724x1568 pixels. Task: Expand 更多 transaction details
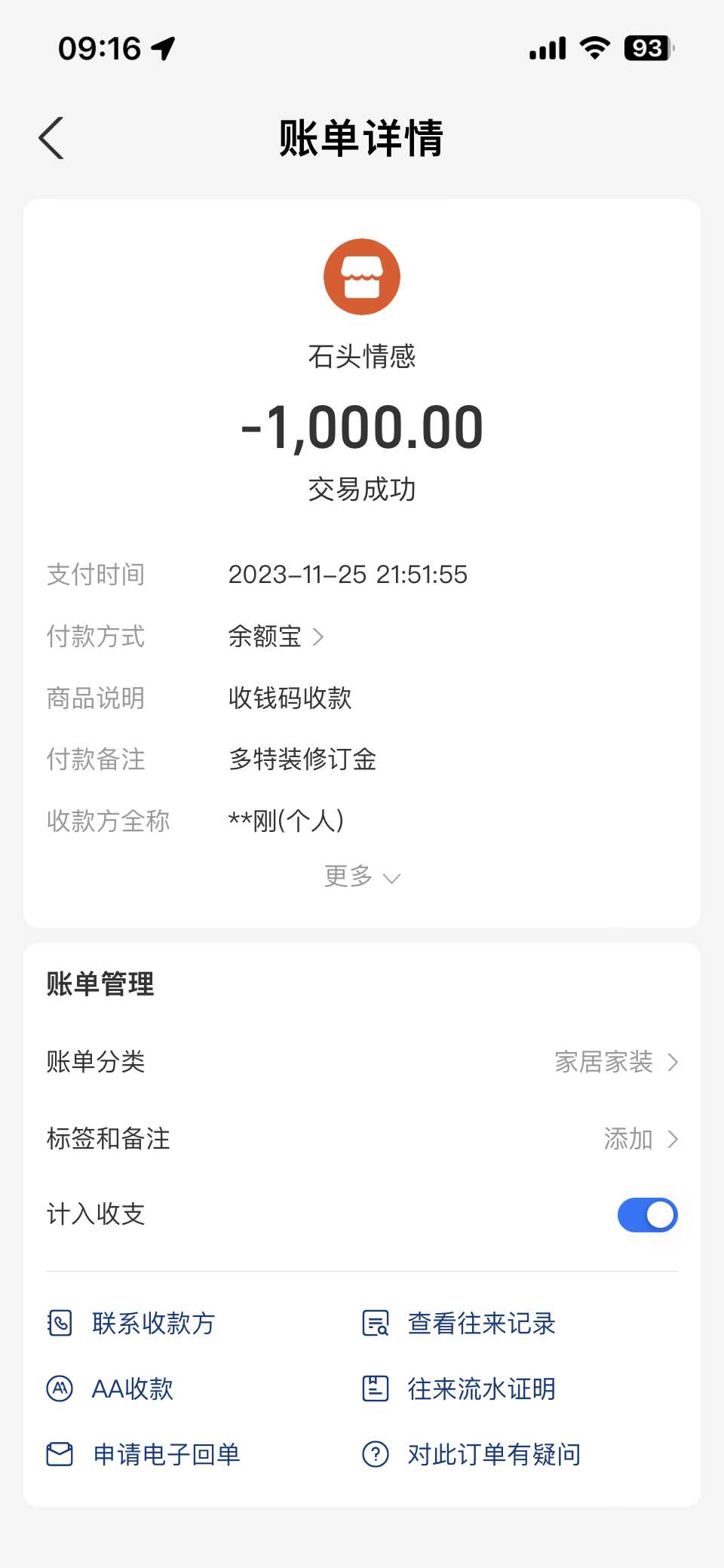click(x=361, y=876)
